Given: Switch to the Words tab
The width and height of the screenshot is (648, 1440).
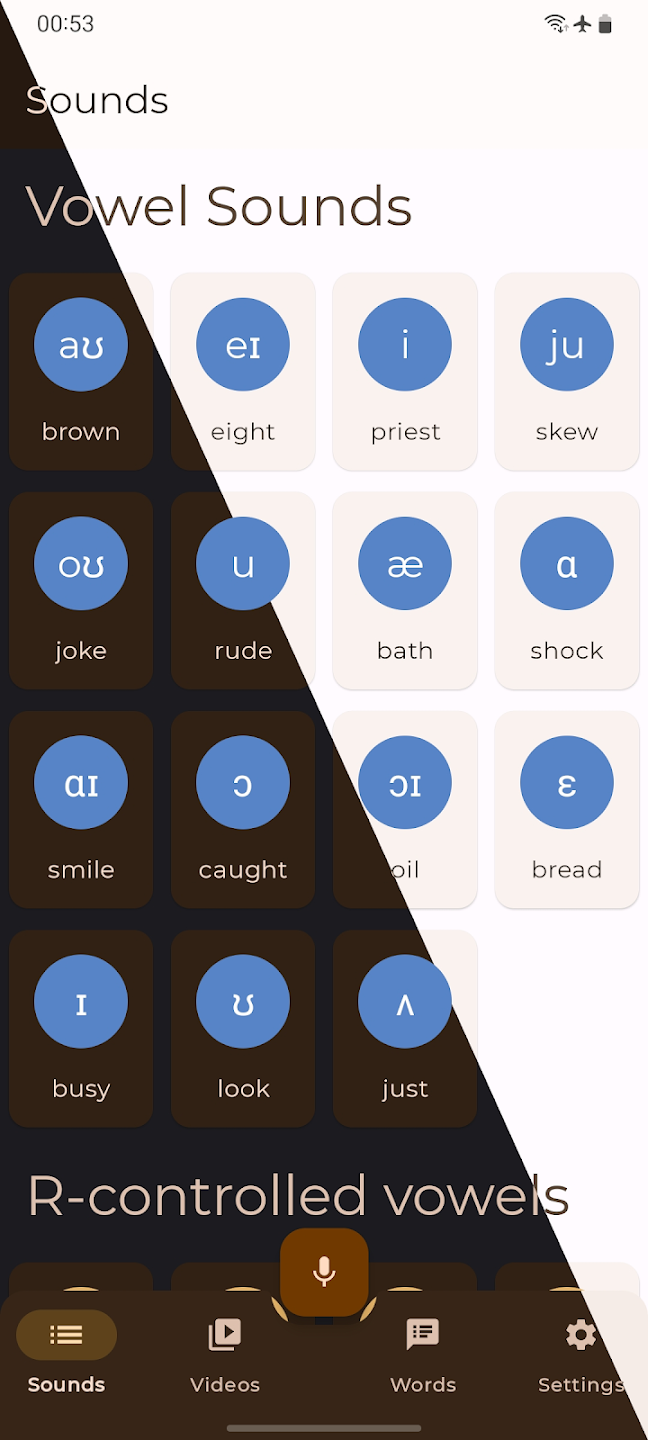Looking at the screenshot, I should 423,1355.
